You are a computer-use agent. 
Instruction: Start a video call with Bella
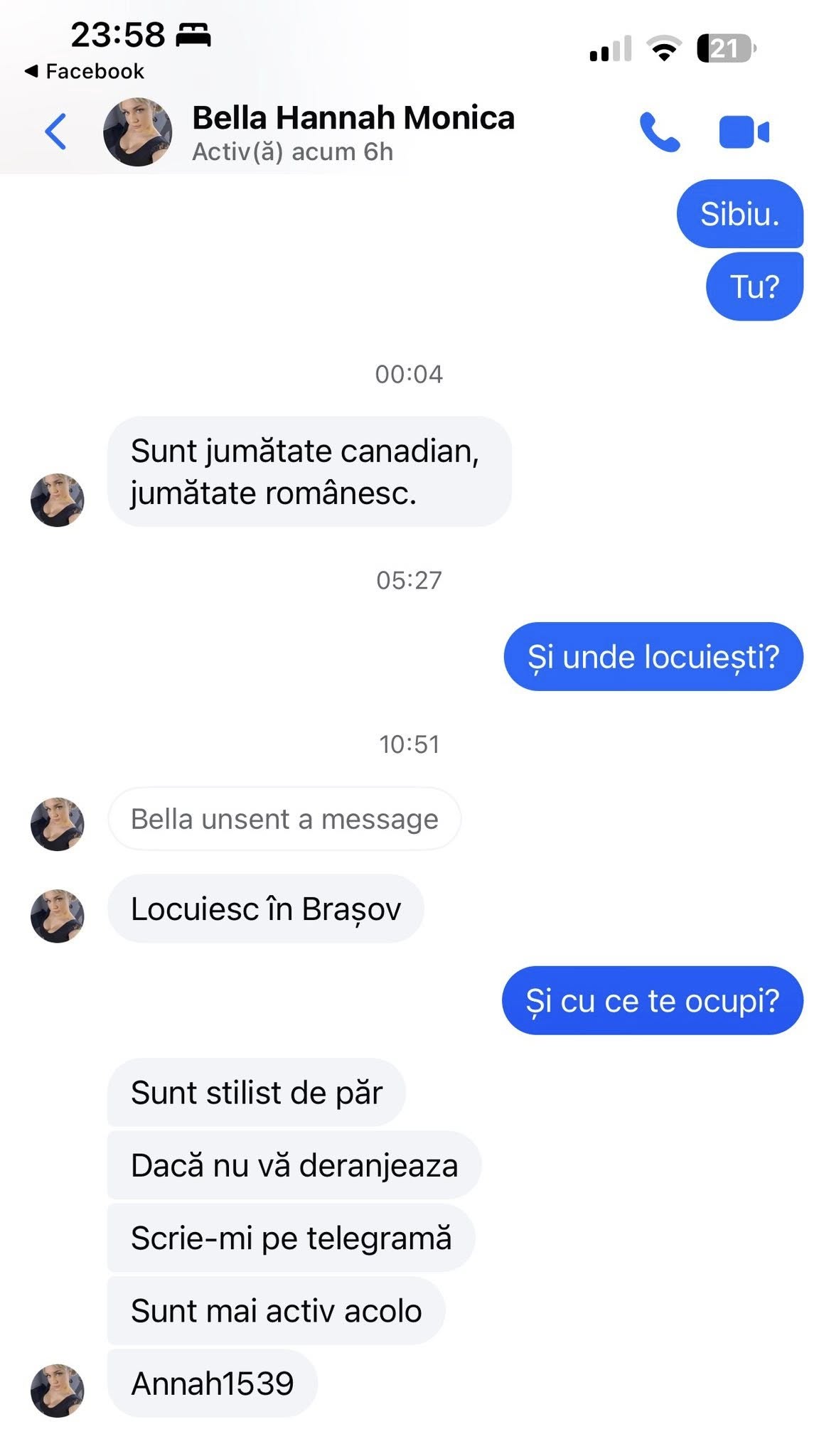[744, 132]
